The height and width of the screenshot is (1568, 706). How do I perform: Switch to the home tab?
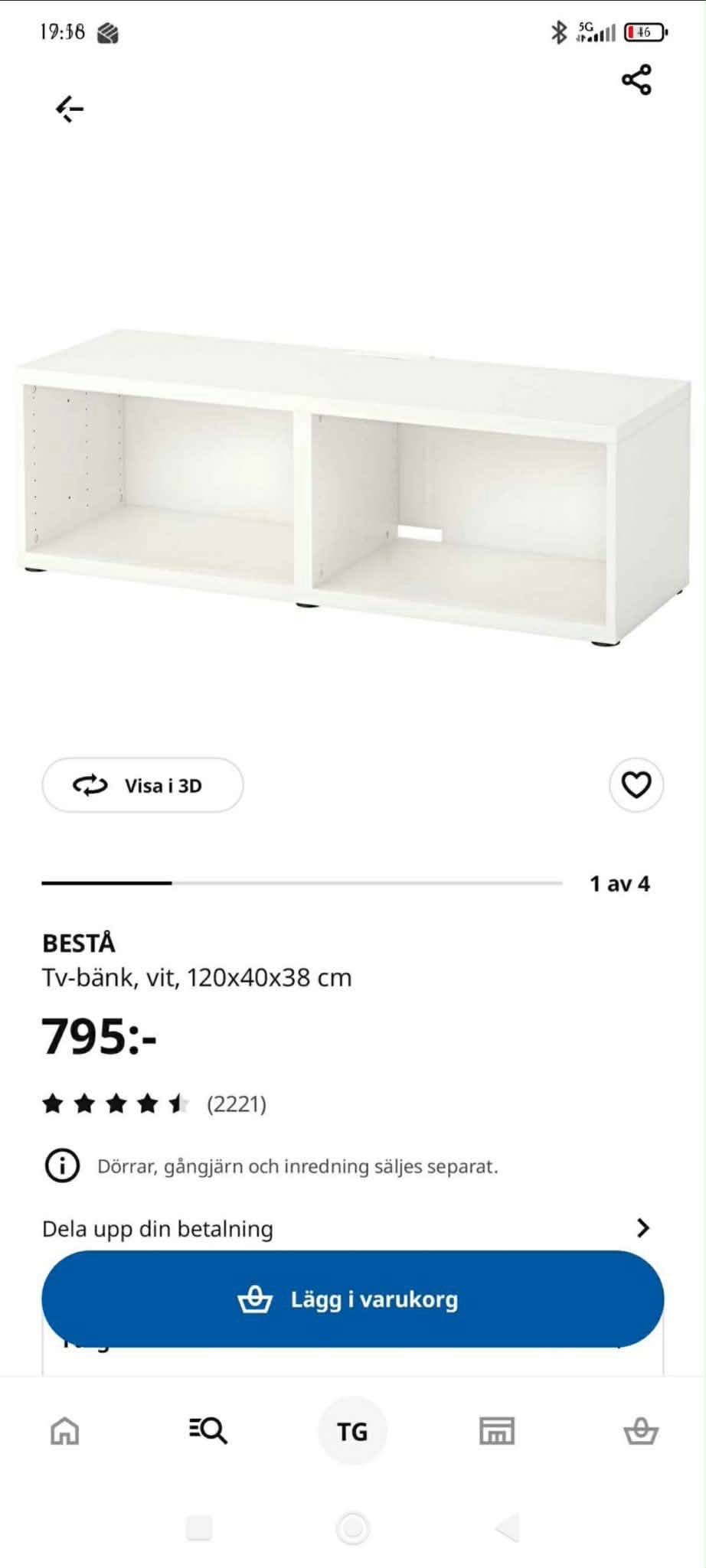tap(64, 1430)
